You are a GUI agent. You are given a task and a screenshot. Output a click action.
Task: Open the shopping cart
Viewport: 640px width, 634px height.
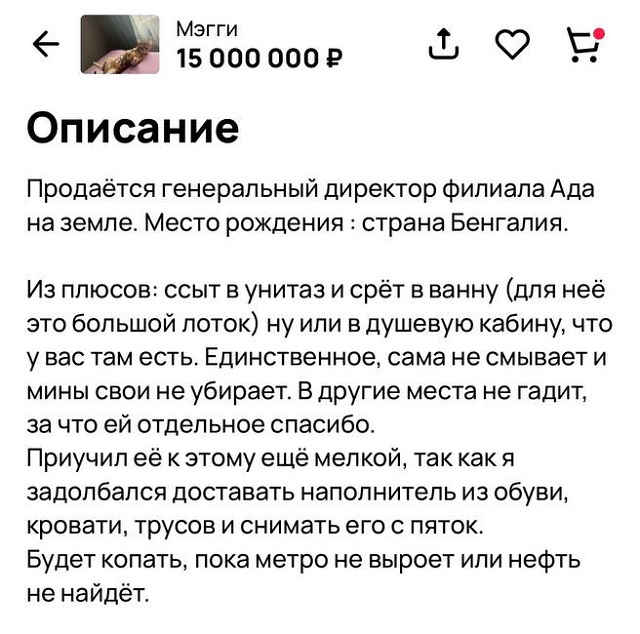[582, 44]
